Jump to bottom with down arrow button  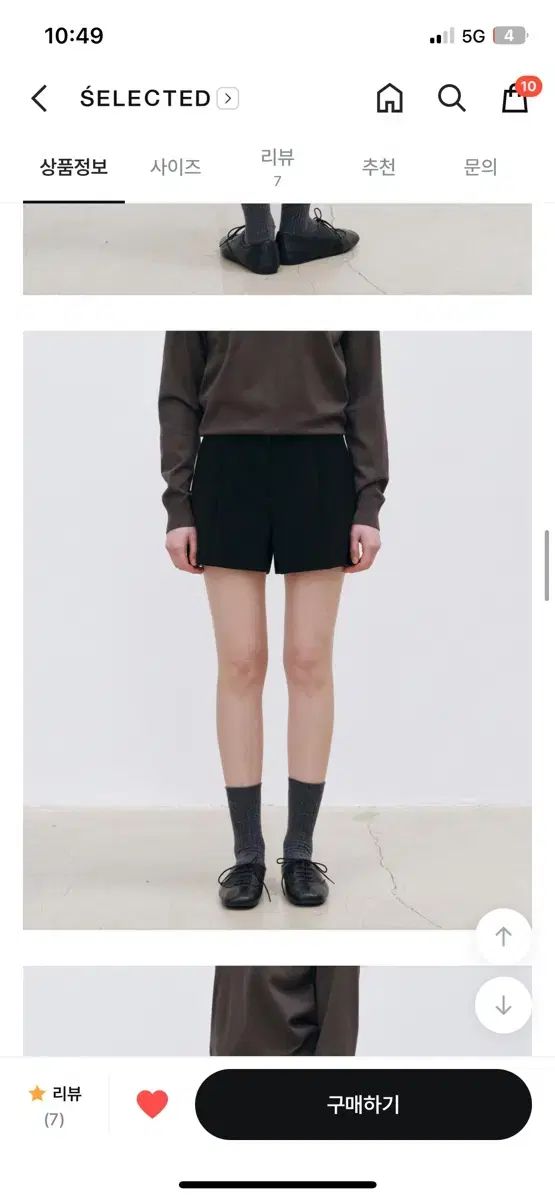coord(503,1005)
